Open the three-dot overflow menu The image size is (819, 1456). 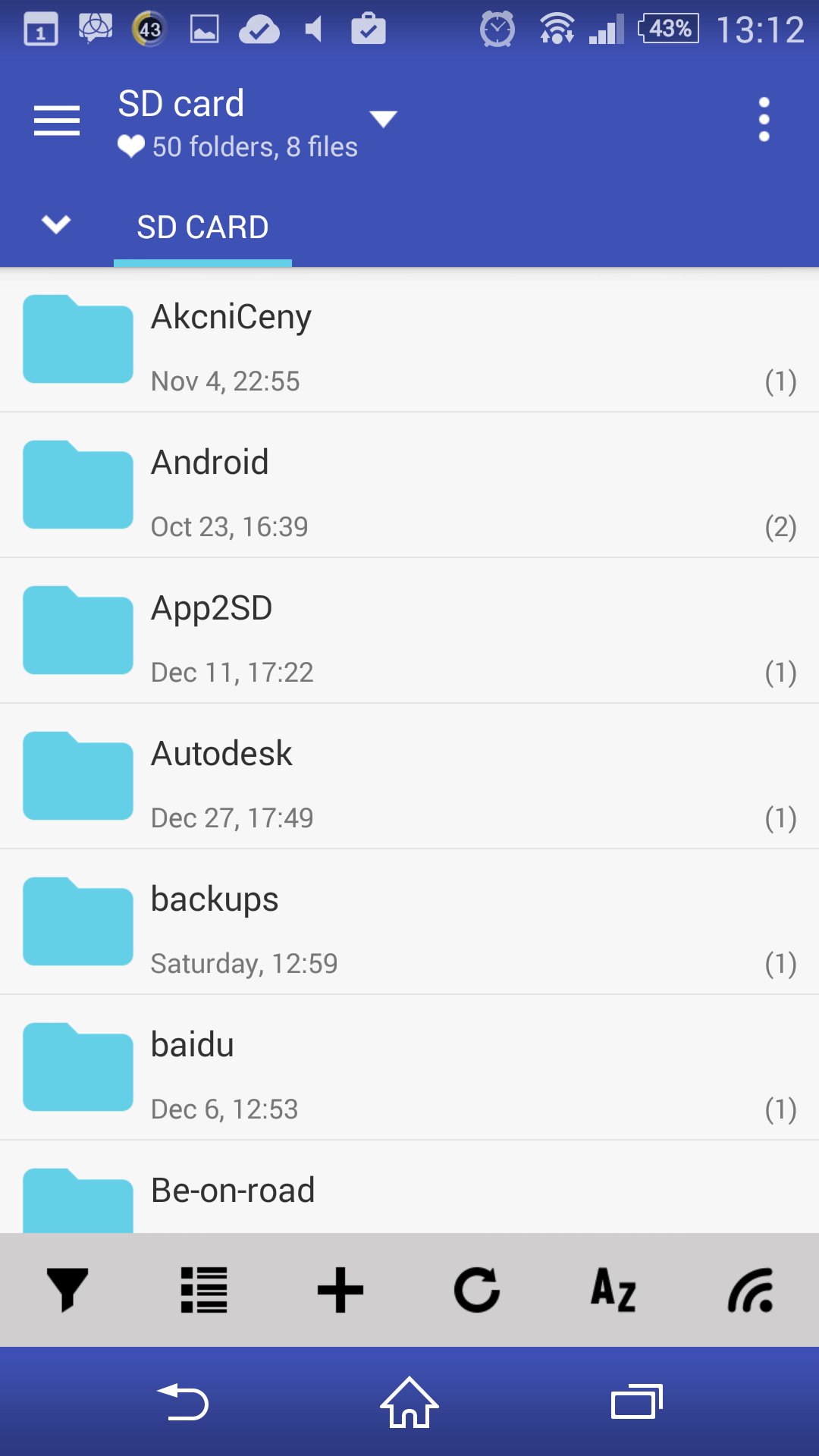764,119
